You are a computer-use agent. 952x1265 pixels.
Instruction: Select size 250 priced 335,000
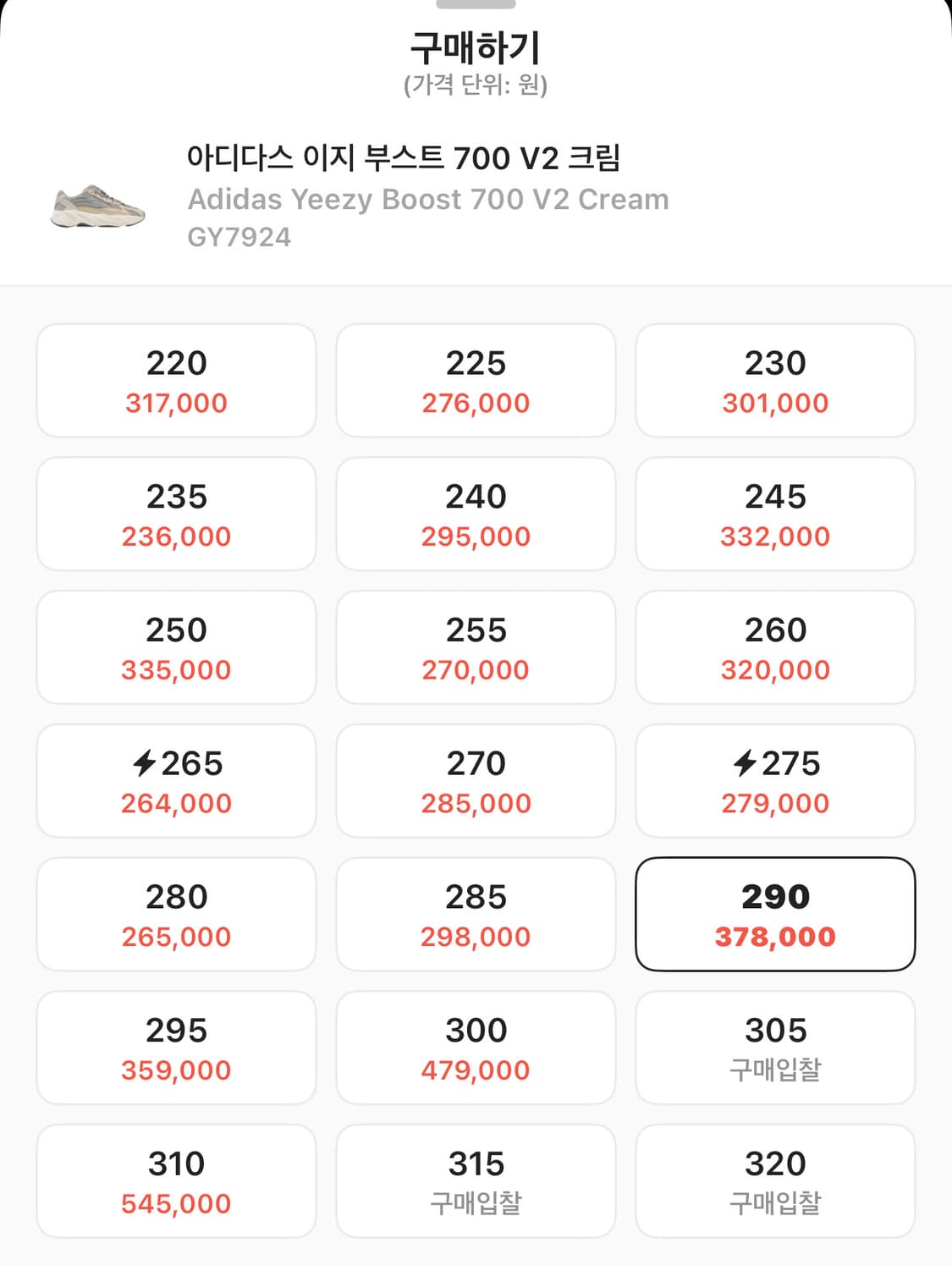175,647
